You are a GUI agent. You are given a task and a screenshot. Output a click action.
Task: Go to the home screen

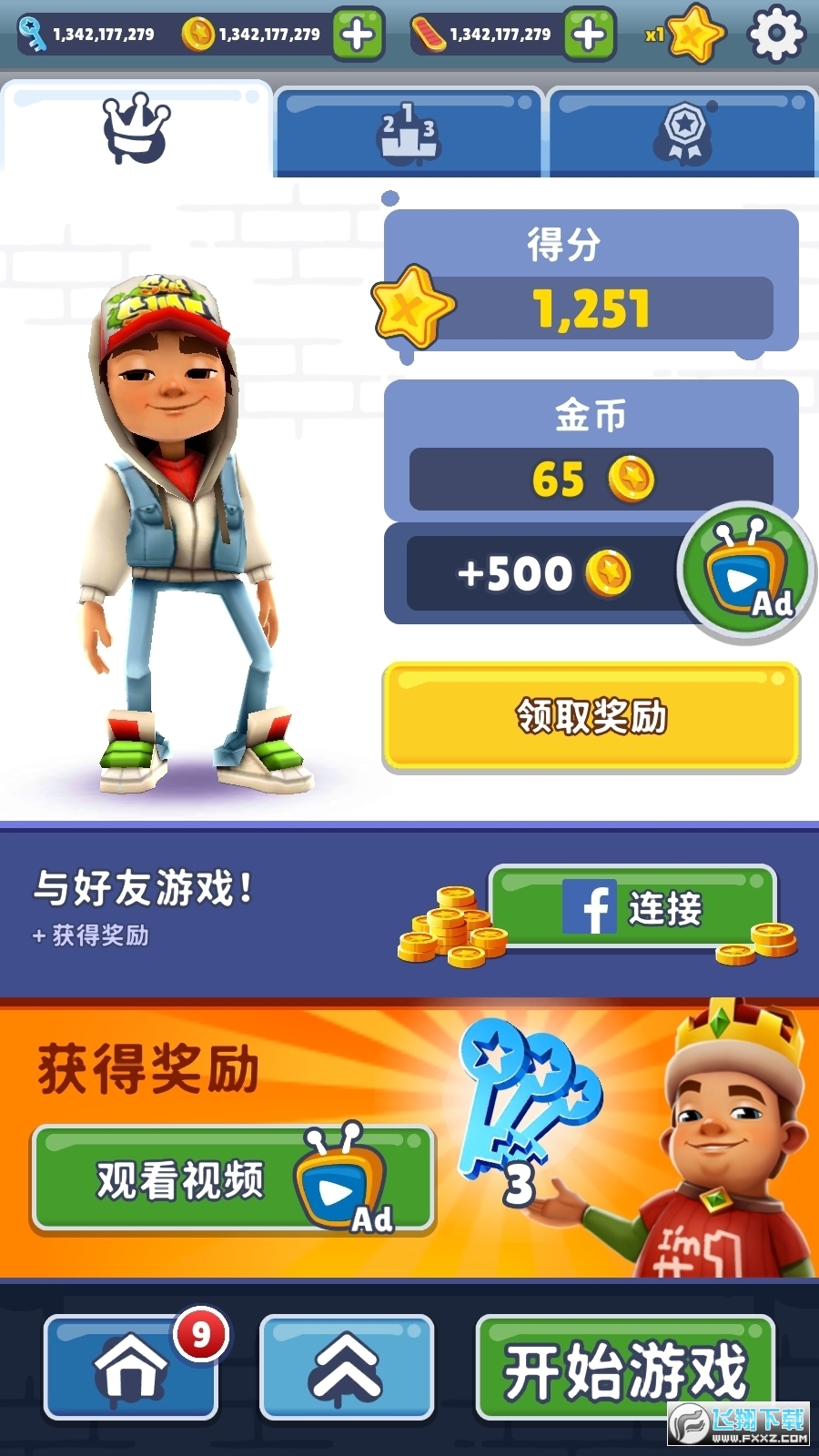(x=131, y=1367)
